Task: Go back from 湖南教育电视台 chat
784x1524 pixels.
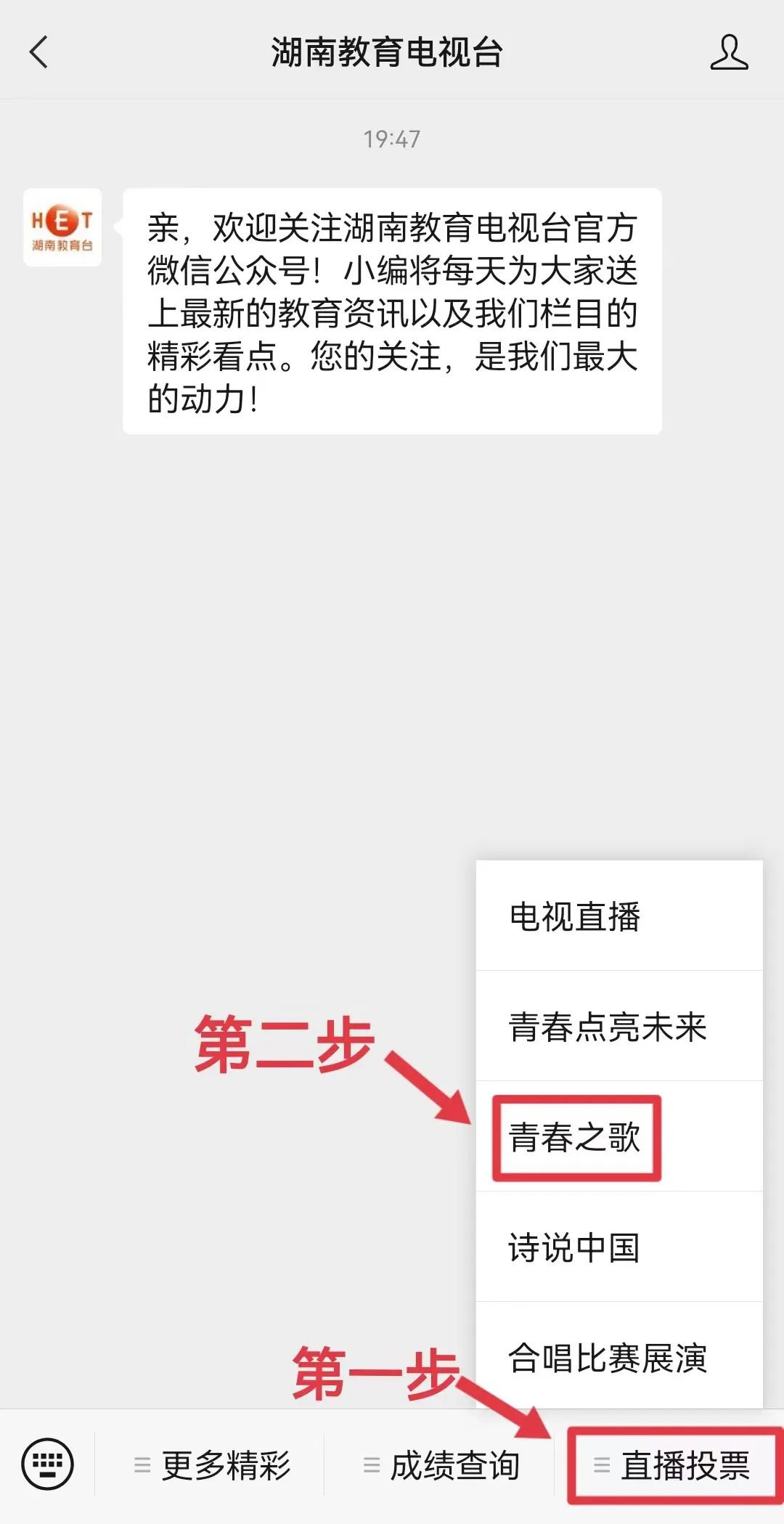Action: point(39,52)
